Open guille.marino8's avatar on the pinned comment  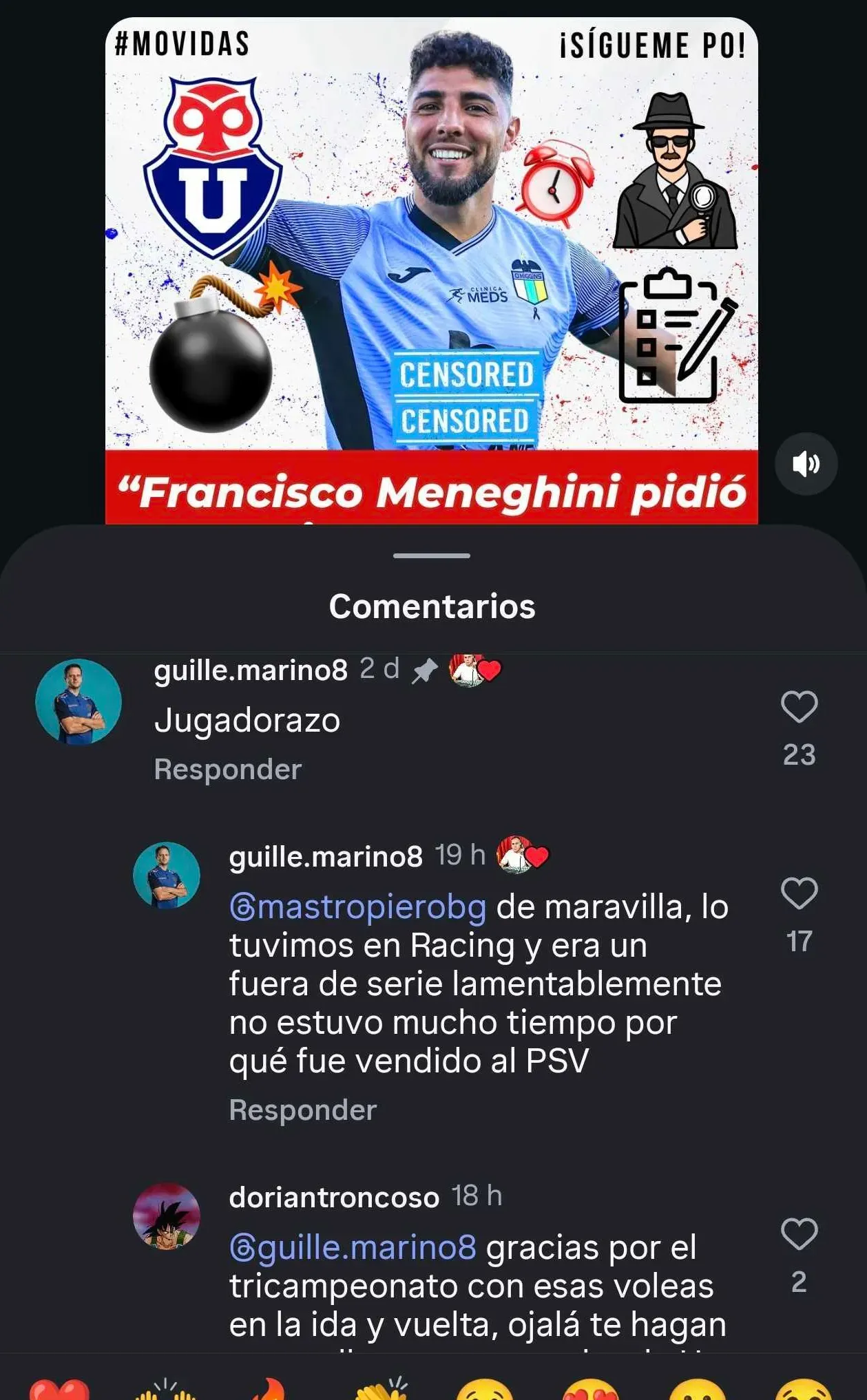(79, 702)
